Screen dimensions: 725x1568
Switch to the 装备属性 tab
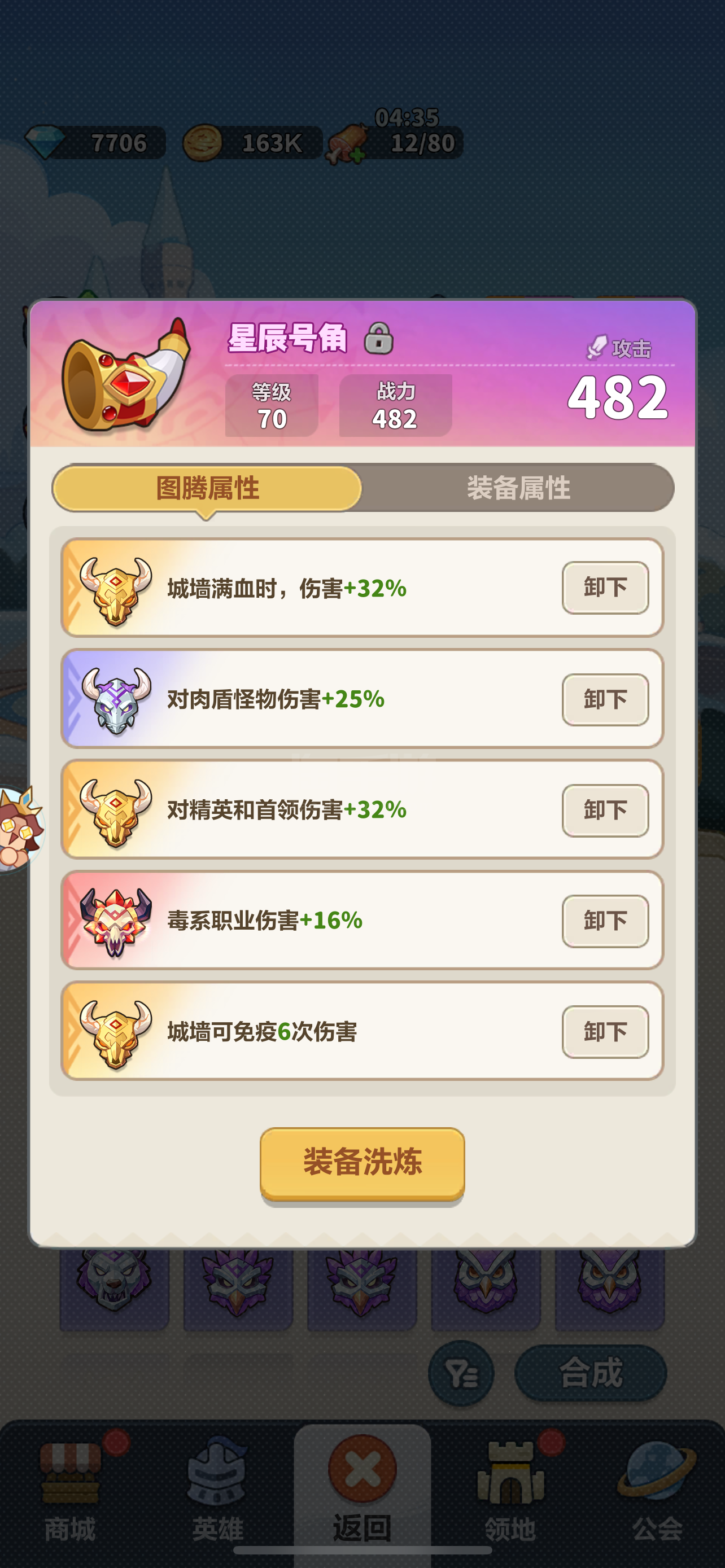pyautogui.click(x=518, y=488)
